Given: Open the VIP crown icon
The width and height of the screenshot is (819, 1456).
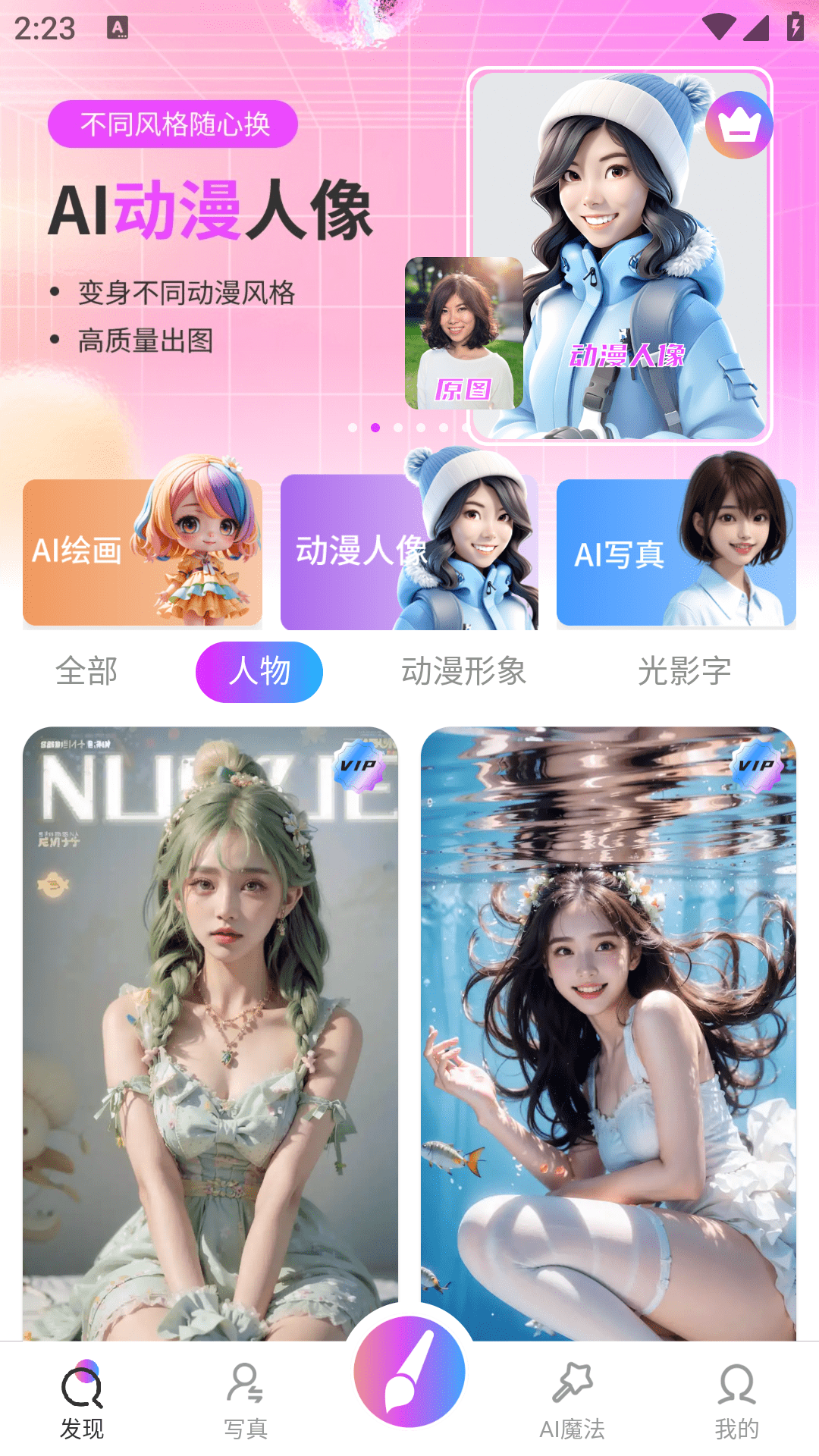Looking at the screenshot, I should 739,125.
